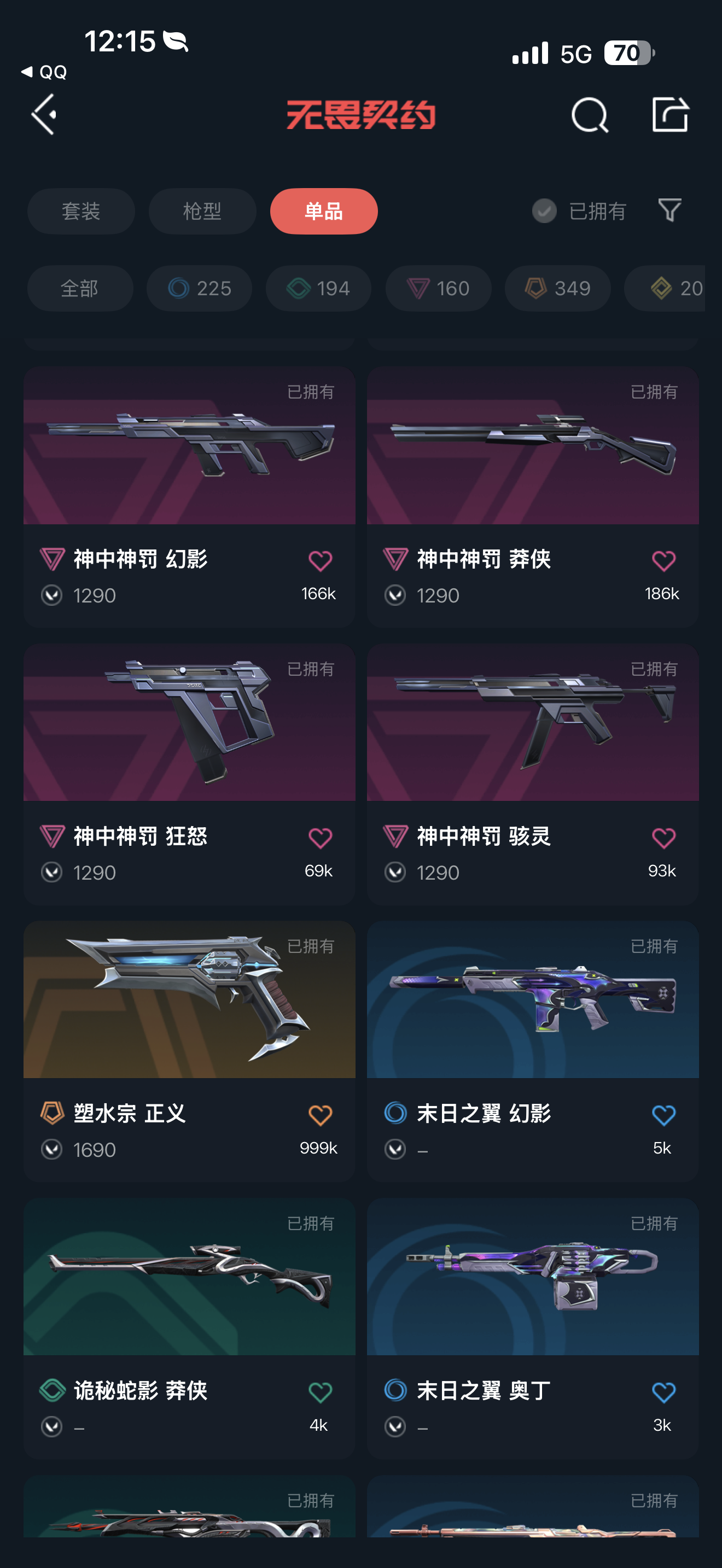Like the 神中神罚 莽侠 skin

663,560
